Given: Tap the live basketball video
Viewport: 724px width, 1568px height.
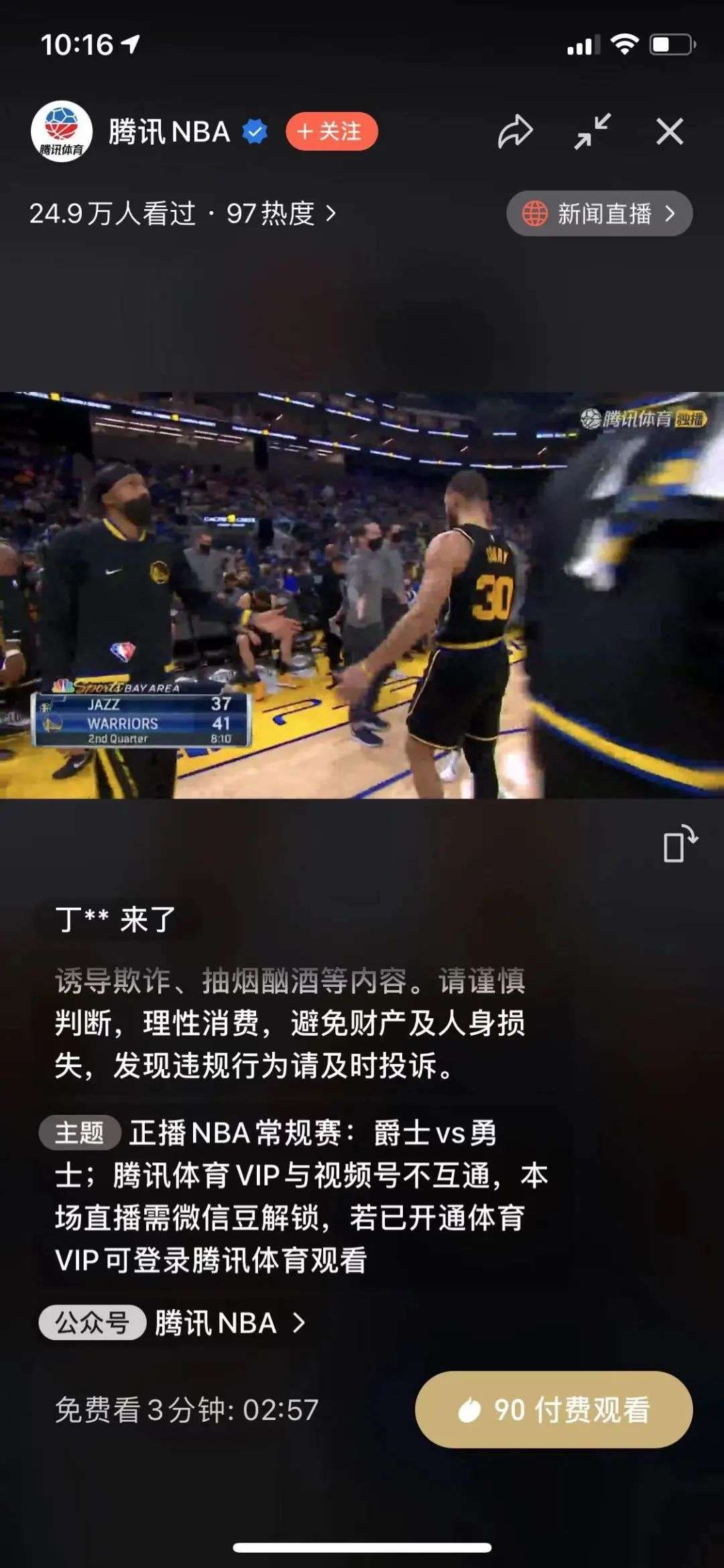Looking at the screenshot, I should (362, 595).
